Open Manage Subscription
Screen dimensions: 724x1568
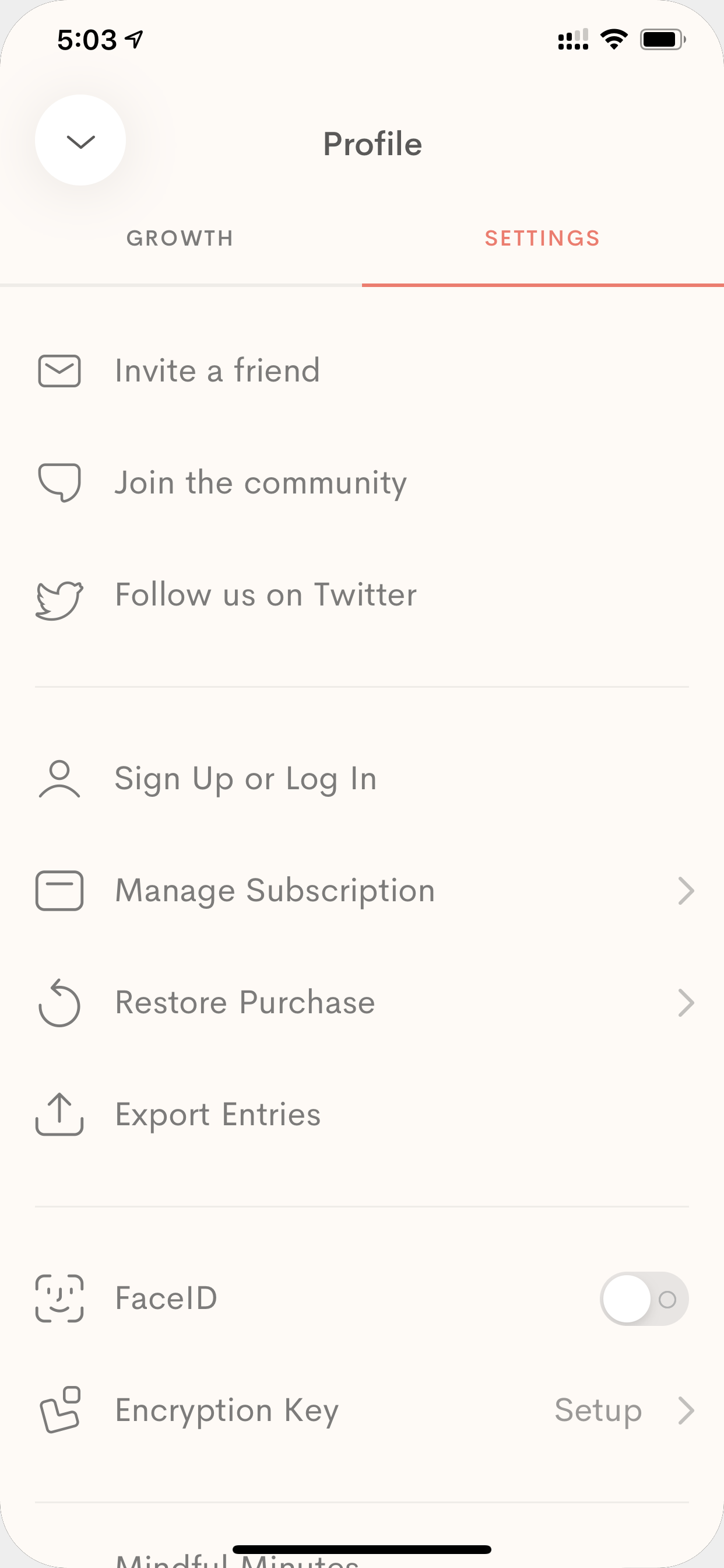click(362, 891)
